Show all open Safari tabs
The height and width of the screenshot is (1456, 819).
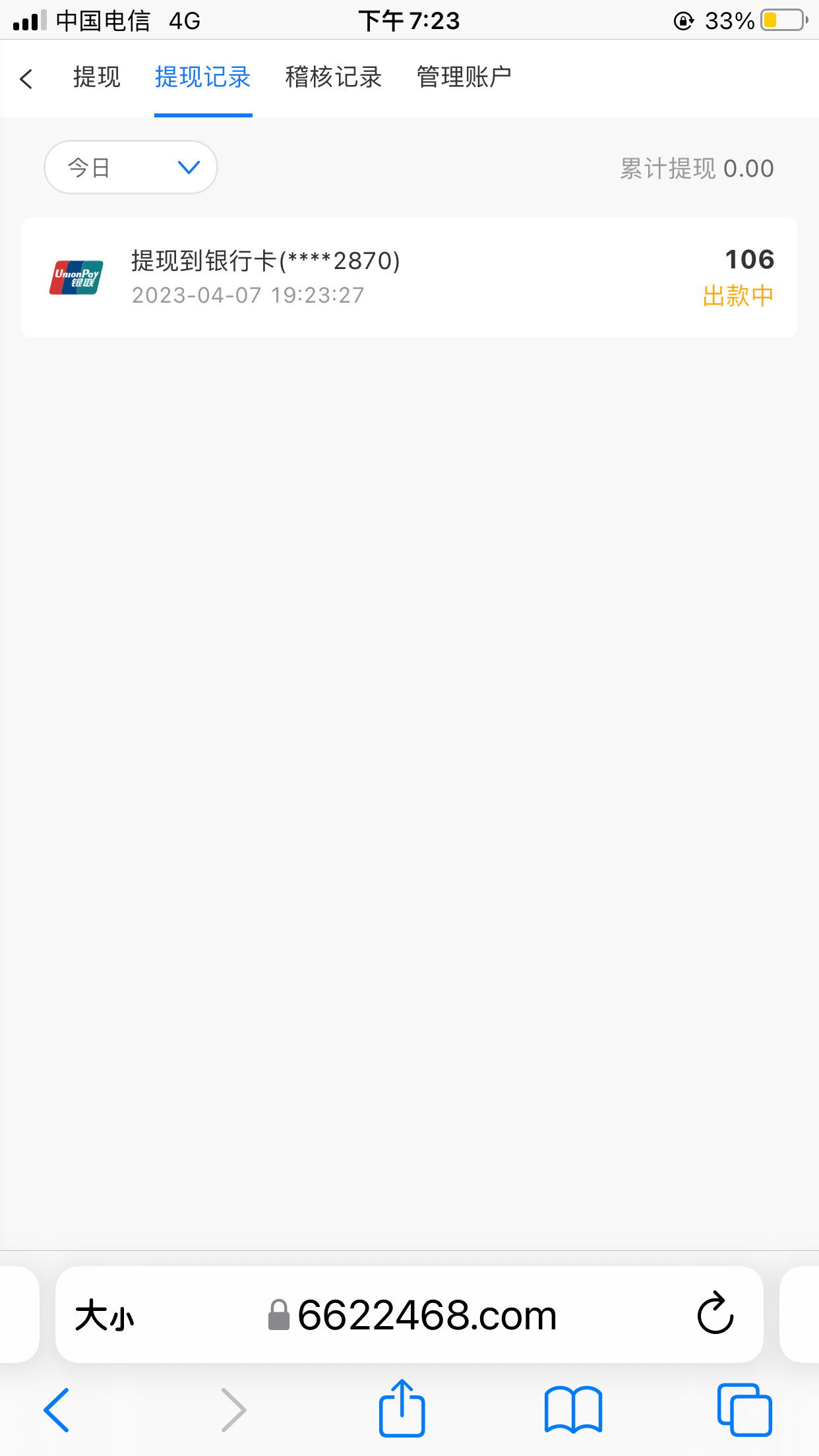pos(744,1410)
